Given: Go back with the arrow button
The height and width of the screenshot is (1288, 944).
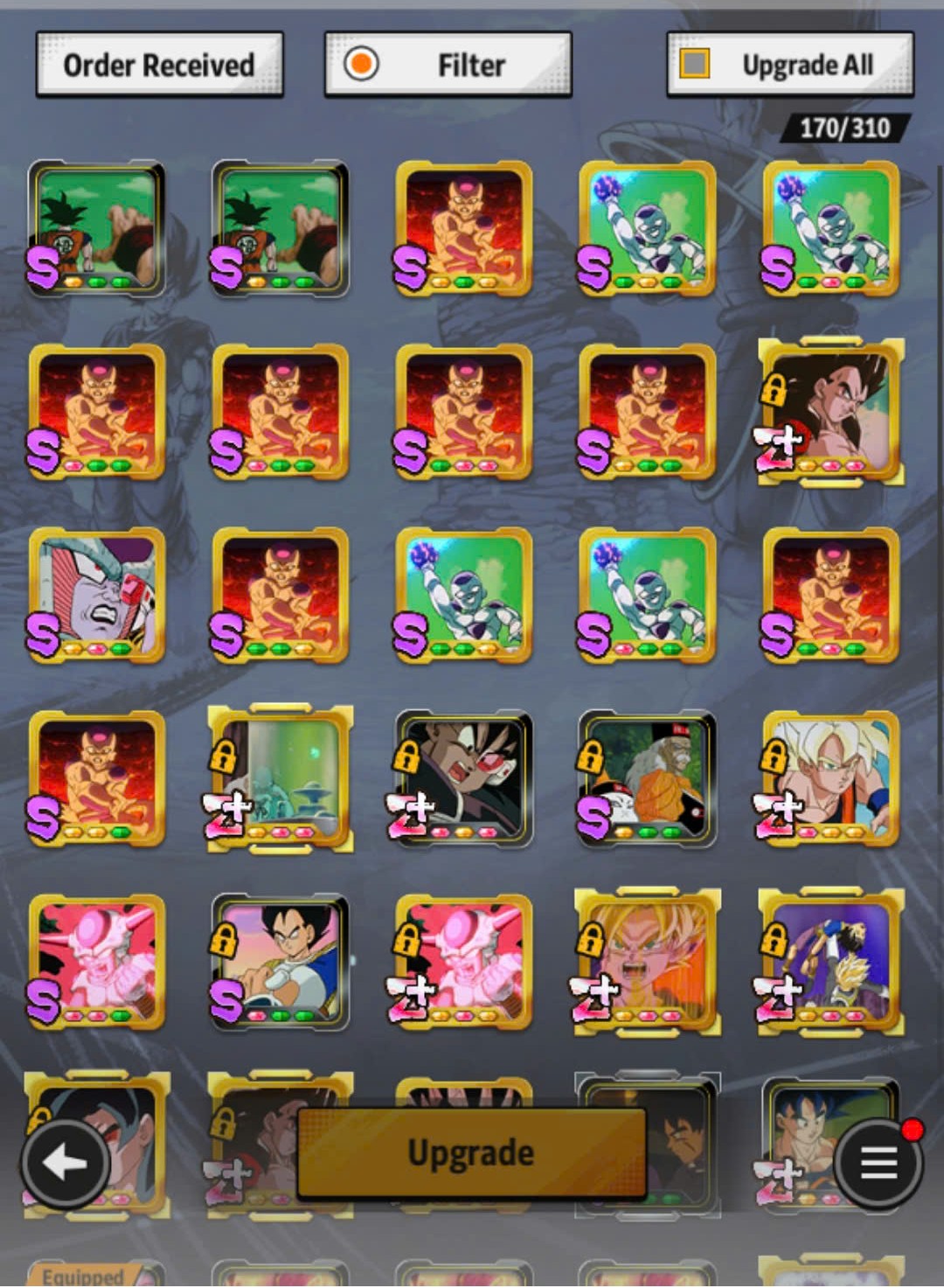Looking at the screenshot, I should [65, 1163].
